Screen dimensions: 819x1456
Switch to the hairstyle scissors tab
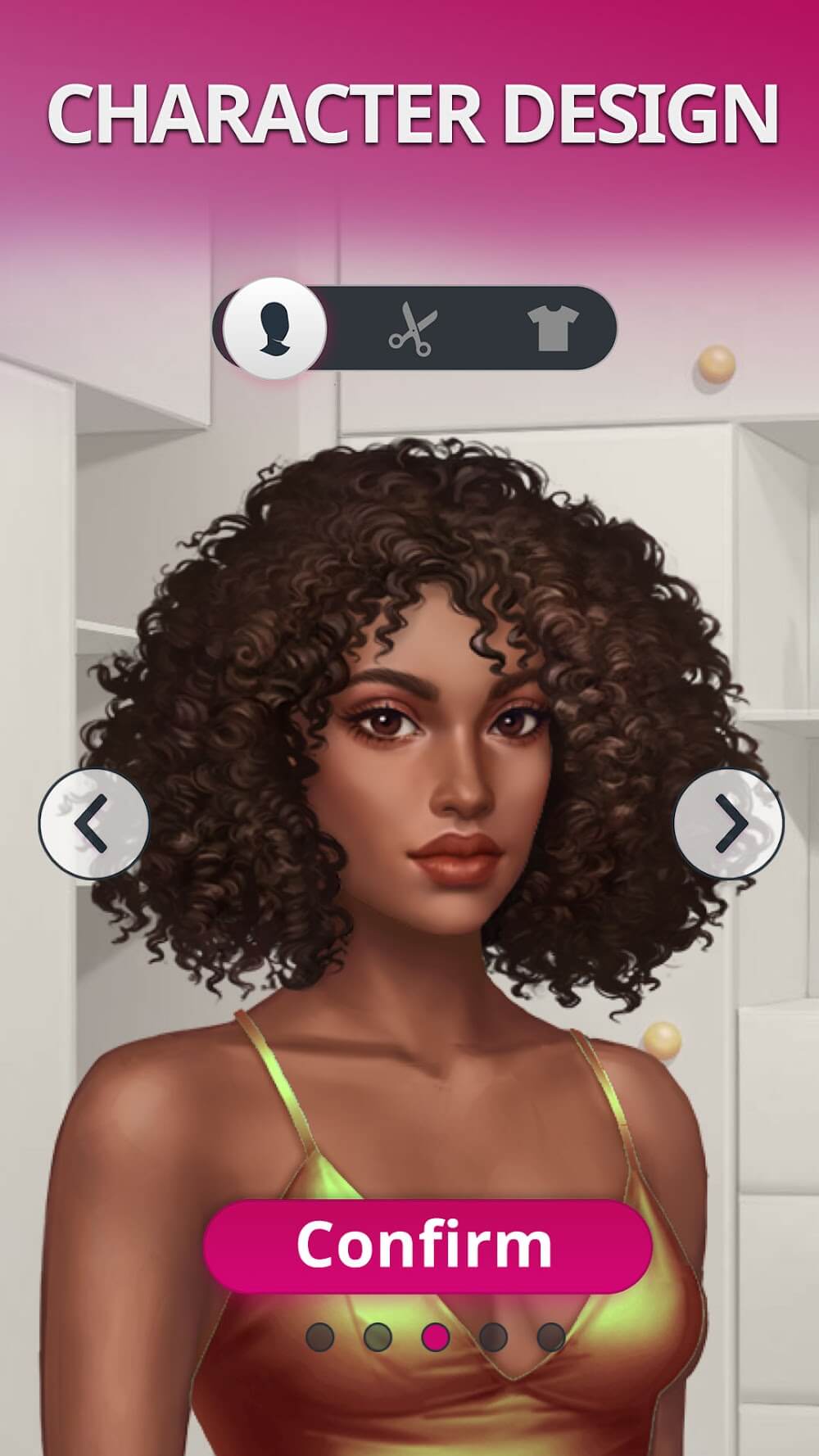pyautogui.click(x=412, y=328)
